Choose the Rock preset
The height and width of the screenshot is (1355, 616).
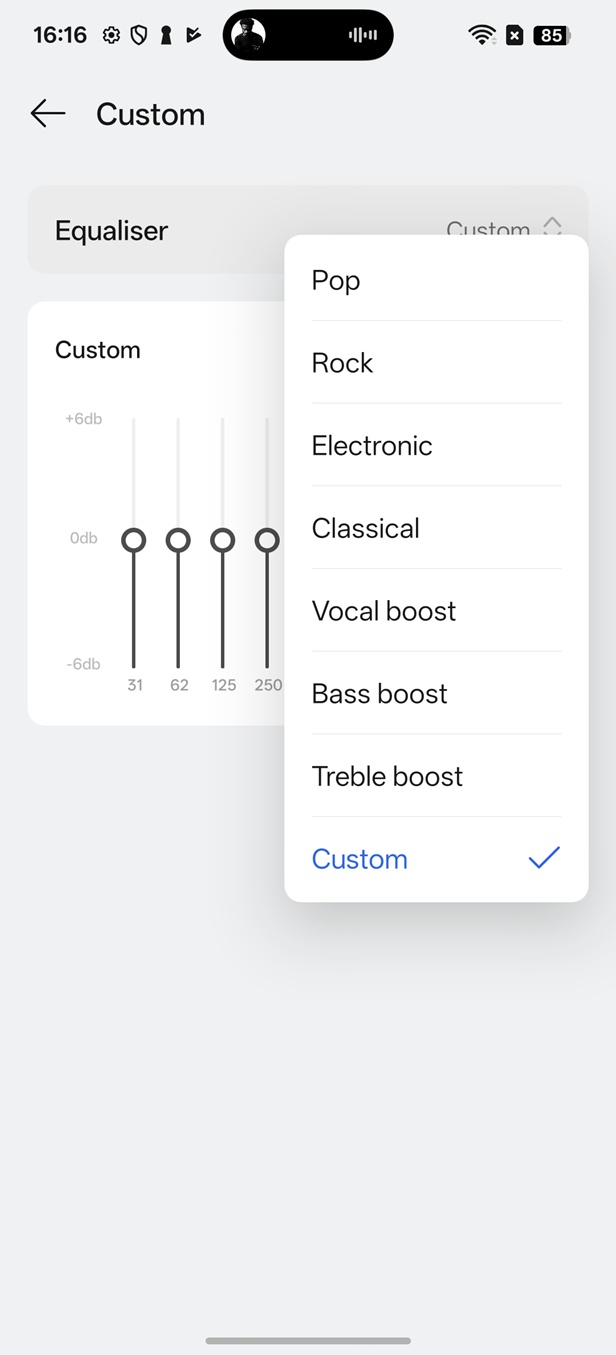click(436, 363)
